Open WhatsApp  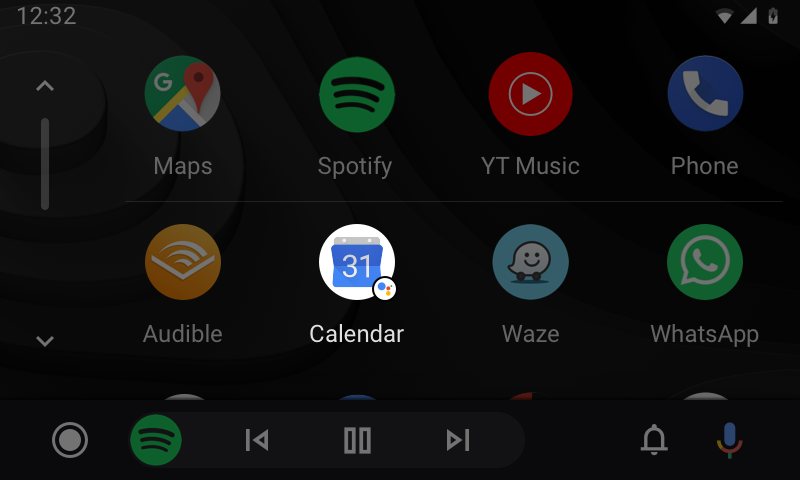704,263
